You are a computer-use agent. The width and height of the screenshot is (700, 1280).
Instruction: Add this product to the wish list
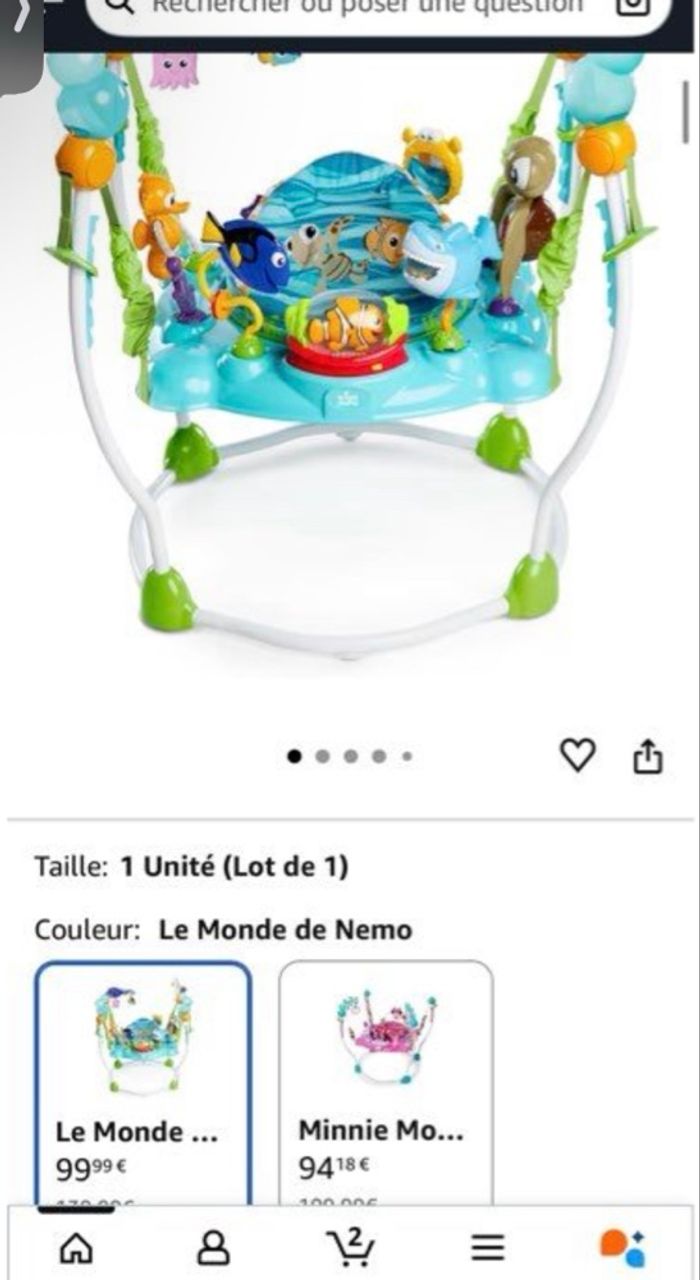tap(577, 756)
